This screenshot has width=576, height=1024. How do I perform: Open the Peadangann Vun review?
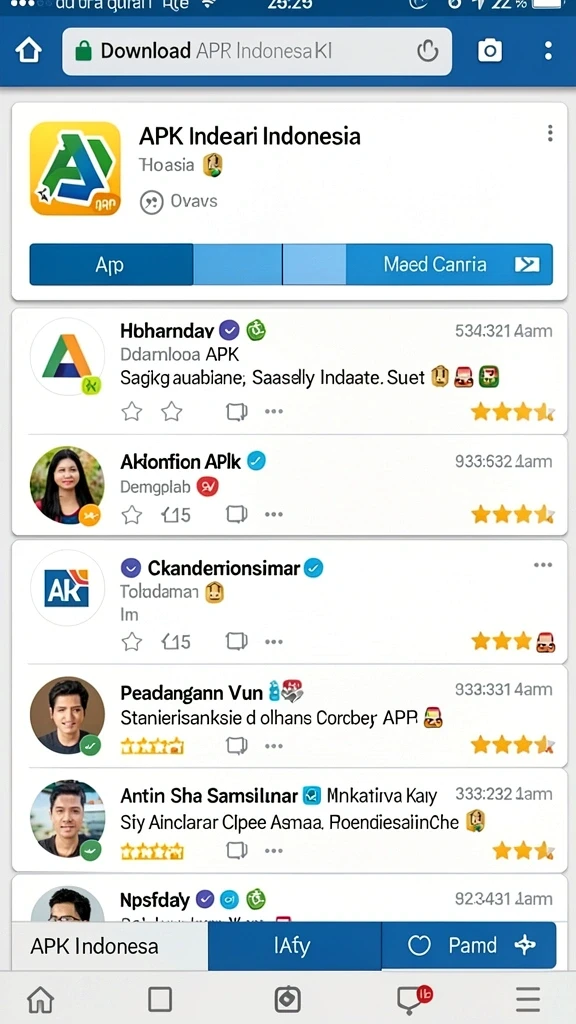click(289, 715)
